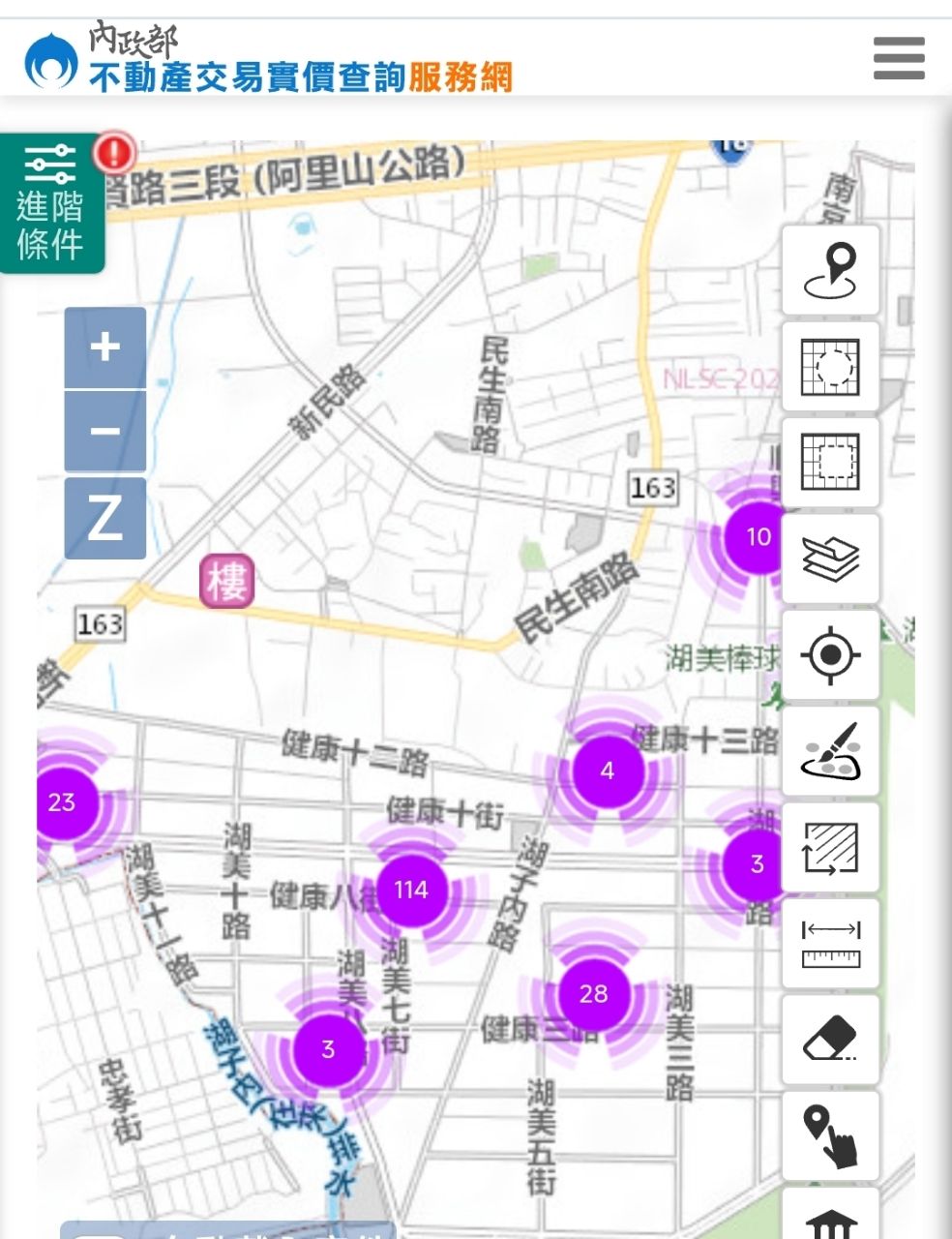Locate my current position on the map
The height and width of the screenshot is (1239, 952).
(830, 654)
